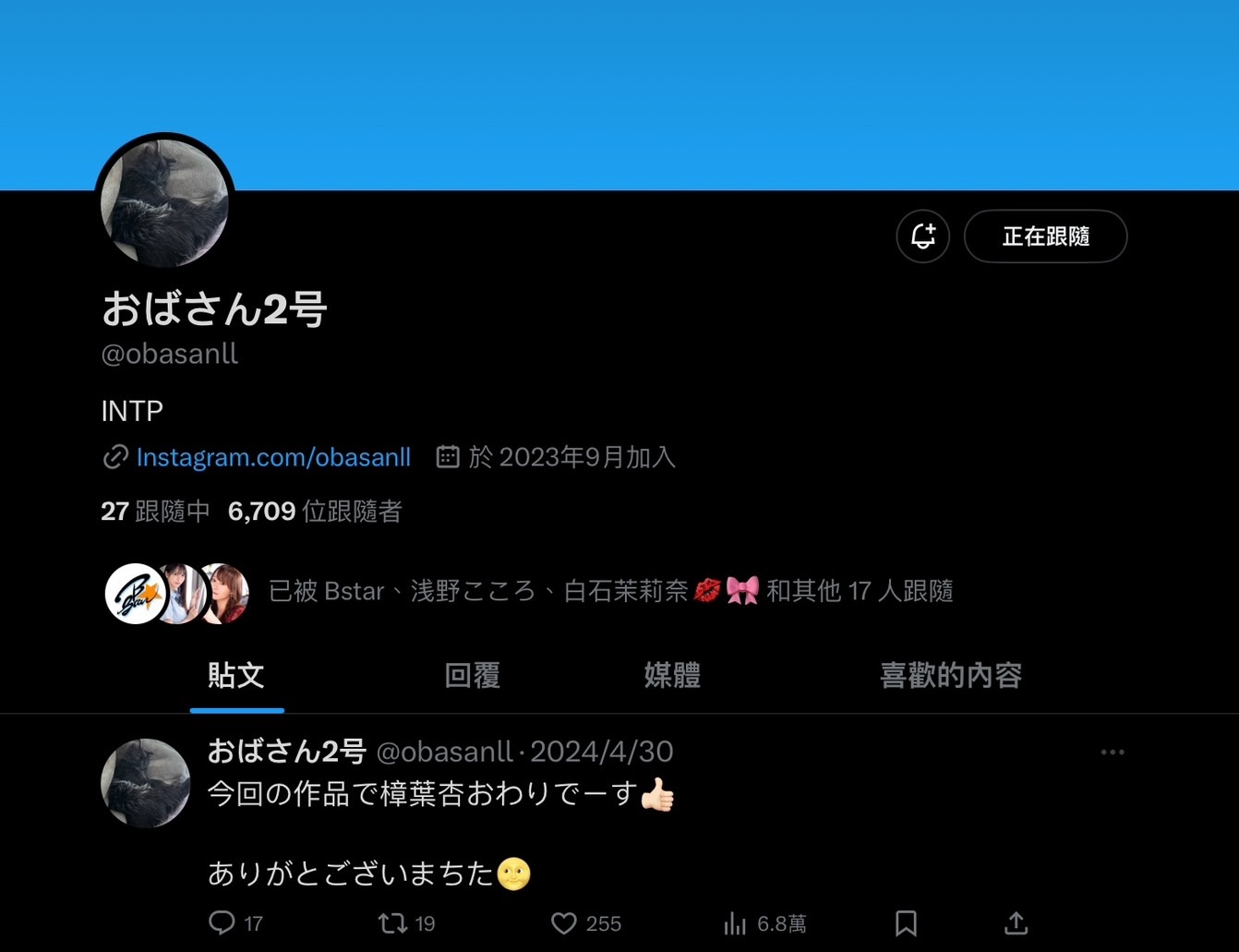Open the overflow menu on the 2024/4/30 post

1113,753
